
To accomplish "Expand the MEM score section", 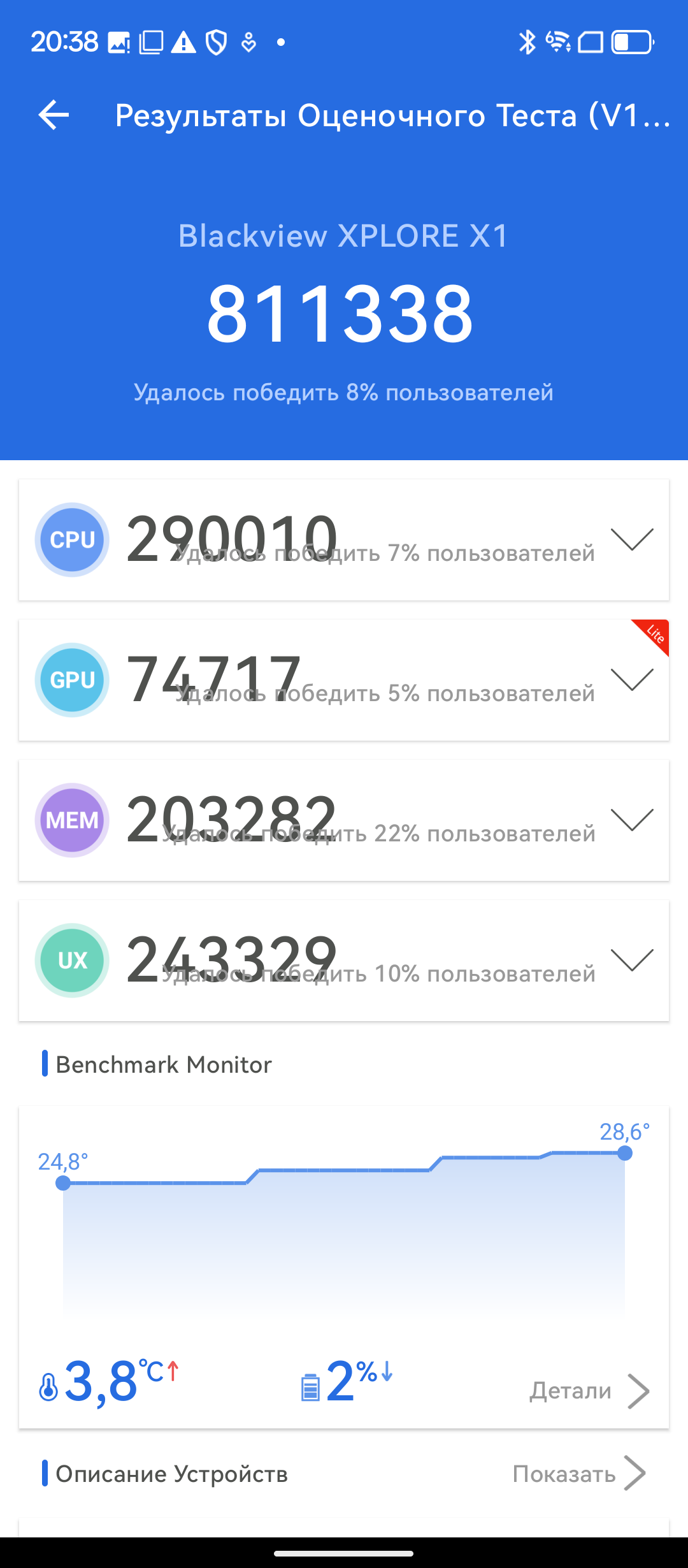I will [x=631, y=820].
